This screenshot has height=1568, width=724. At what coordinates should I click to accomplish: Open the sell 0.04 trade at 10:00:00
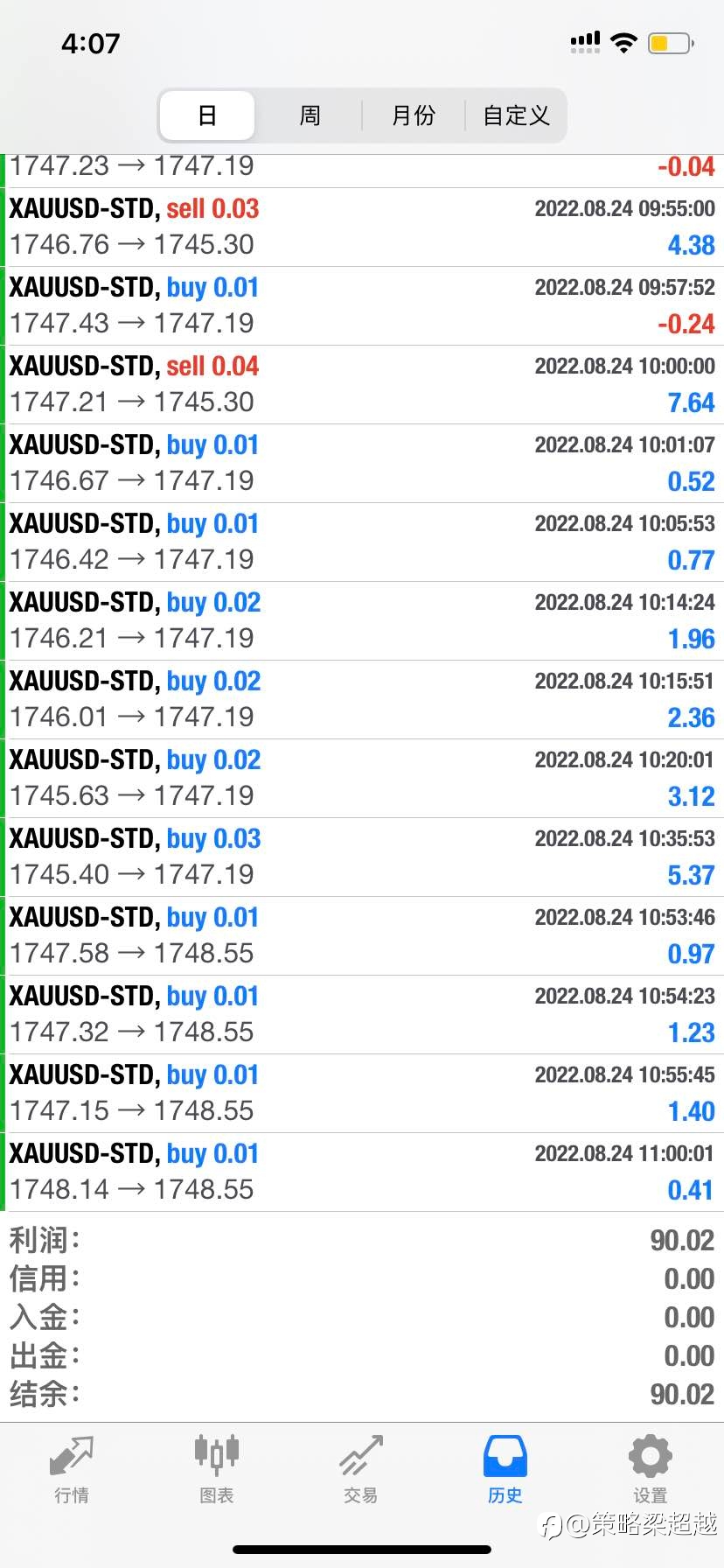(x=362, y=385)
